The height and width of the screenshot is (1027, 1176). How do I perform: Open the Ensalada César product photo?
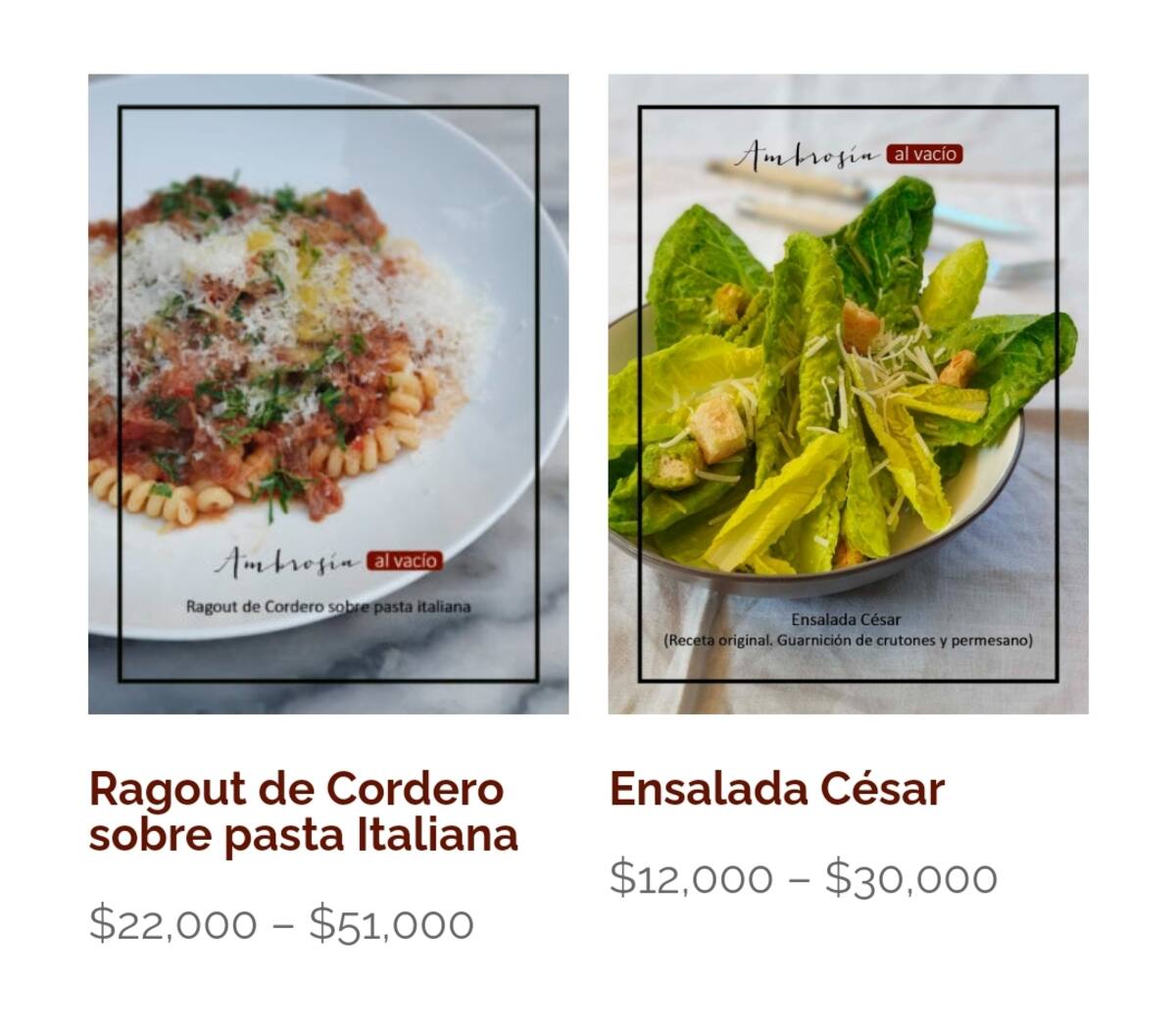tap(848, 394)
